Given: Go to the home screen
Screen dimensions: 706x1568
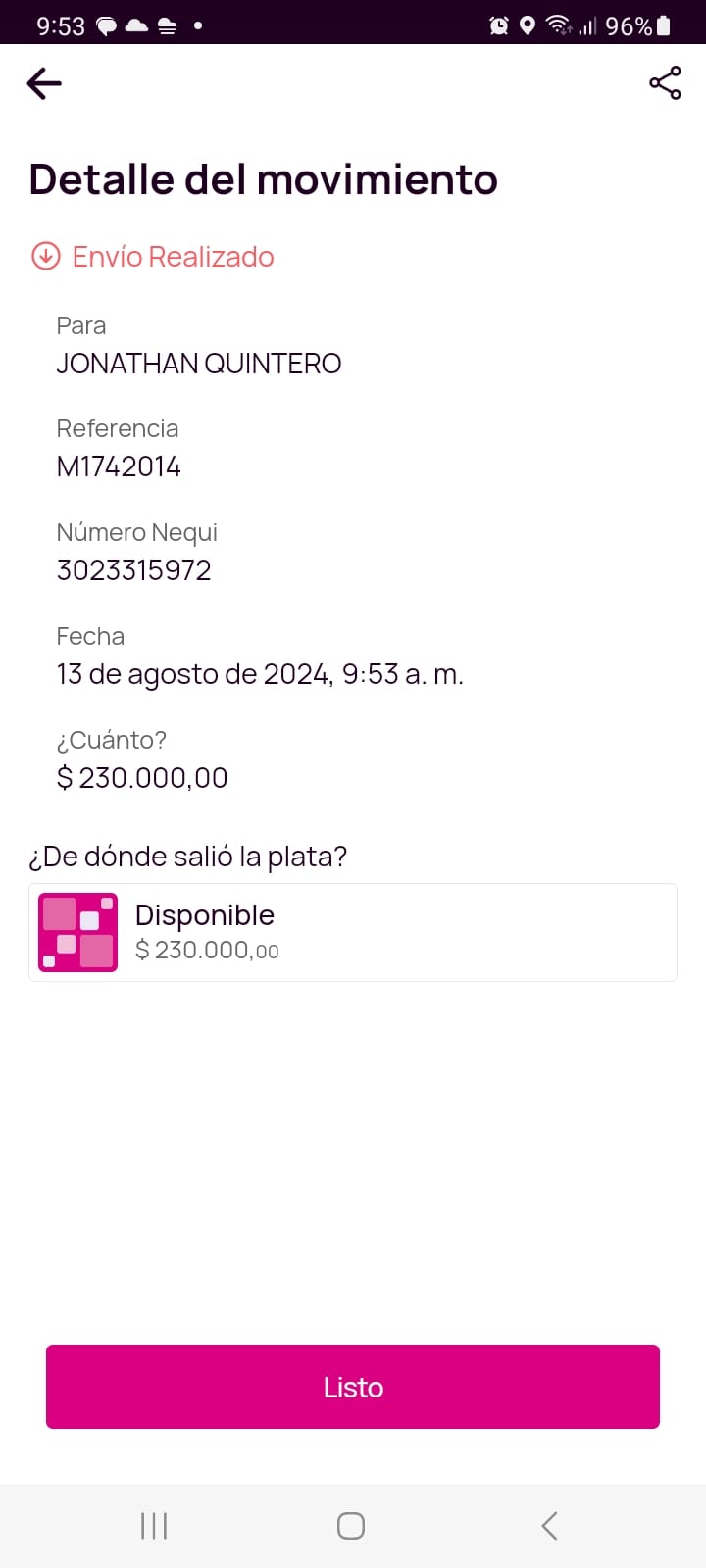Looking at the screenshot, I should click(351, 1526).
